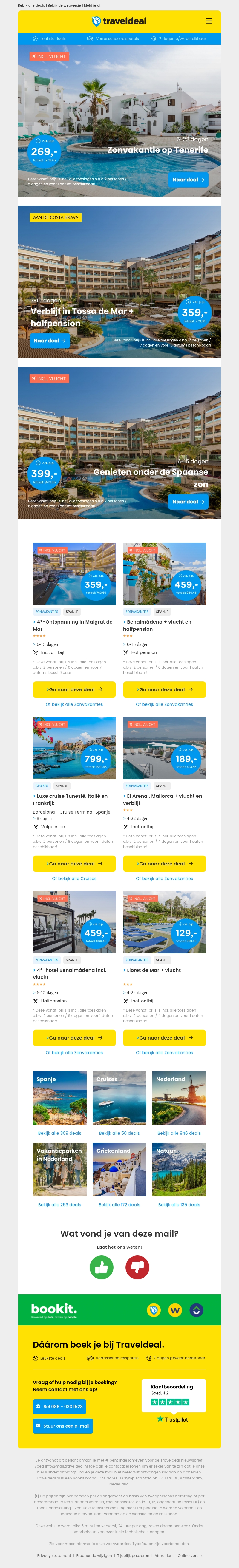Screen dimensions: 239x1568
Task: Open the Privacy statement footer link
Action: click(54, 1555)
